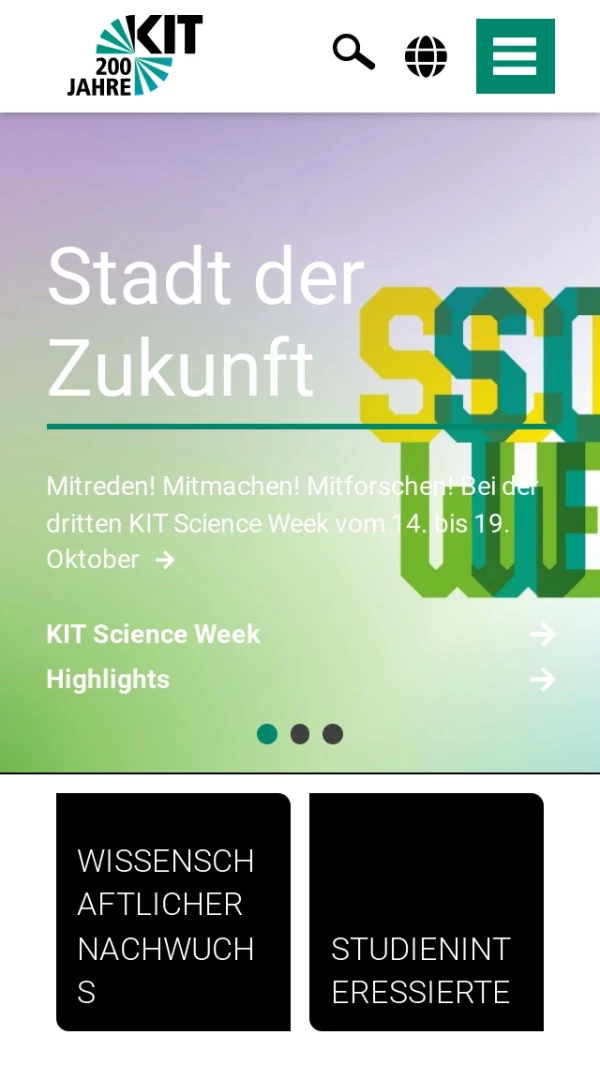This screenshot has height=1065, width=600.
Task: Open Wissenschaftlicher Nachwuchs tile
Action: tap(173, 912)
